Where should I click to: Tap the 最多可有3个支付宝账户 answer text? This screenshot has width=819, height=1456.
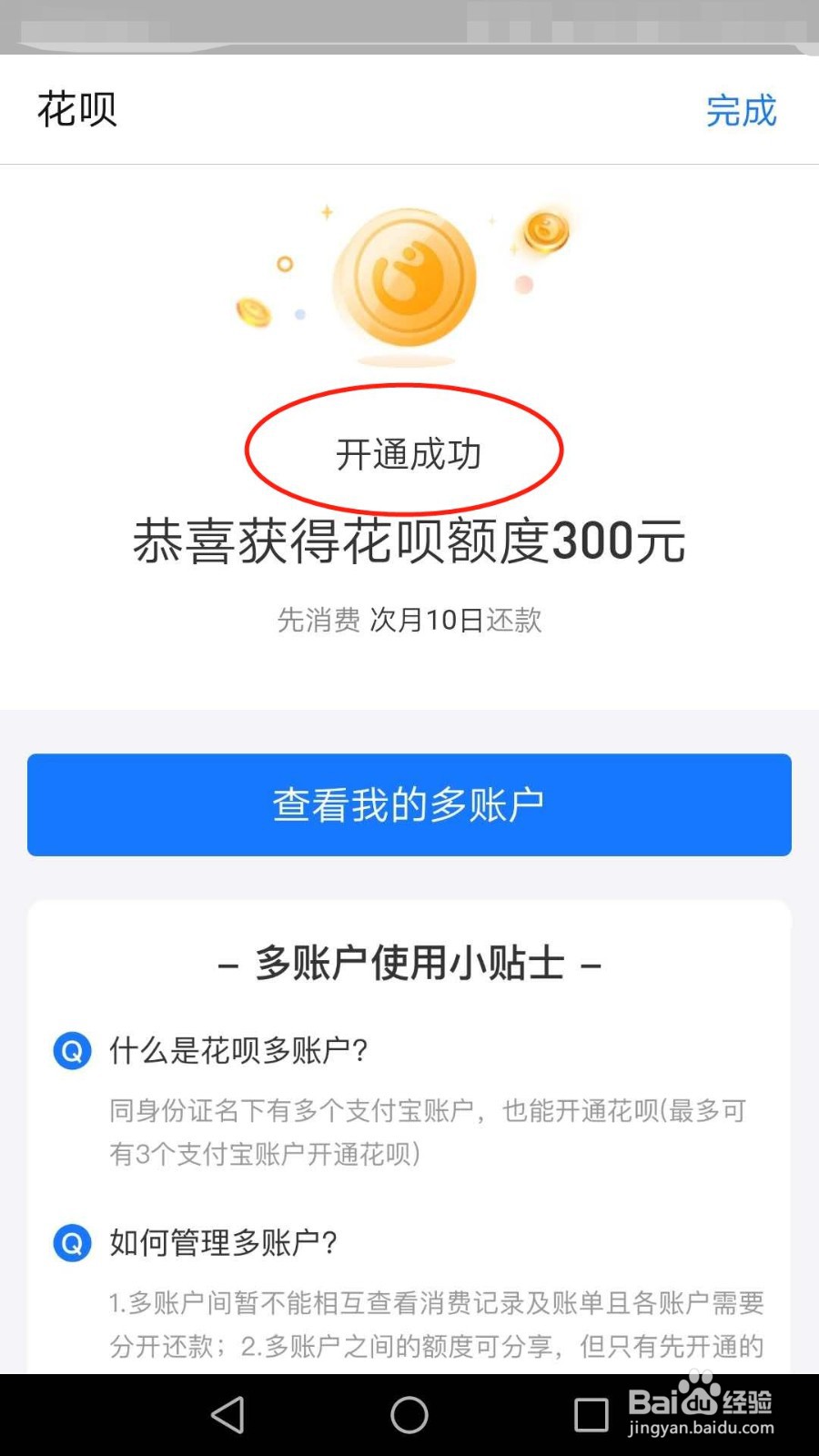coord(409,1132)
